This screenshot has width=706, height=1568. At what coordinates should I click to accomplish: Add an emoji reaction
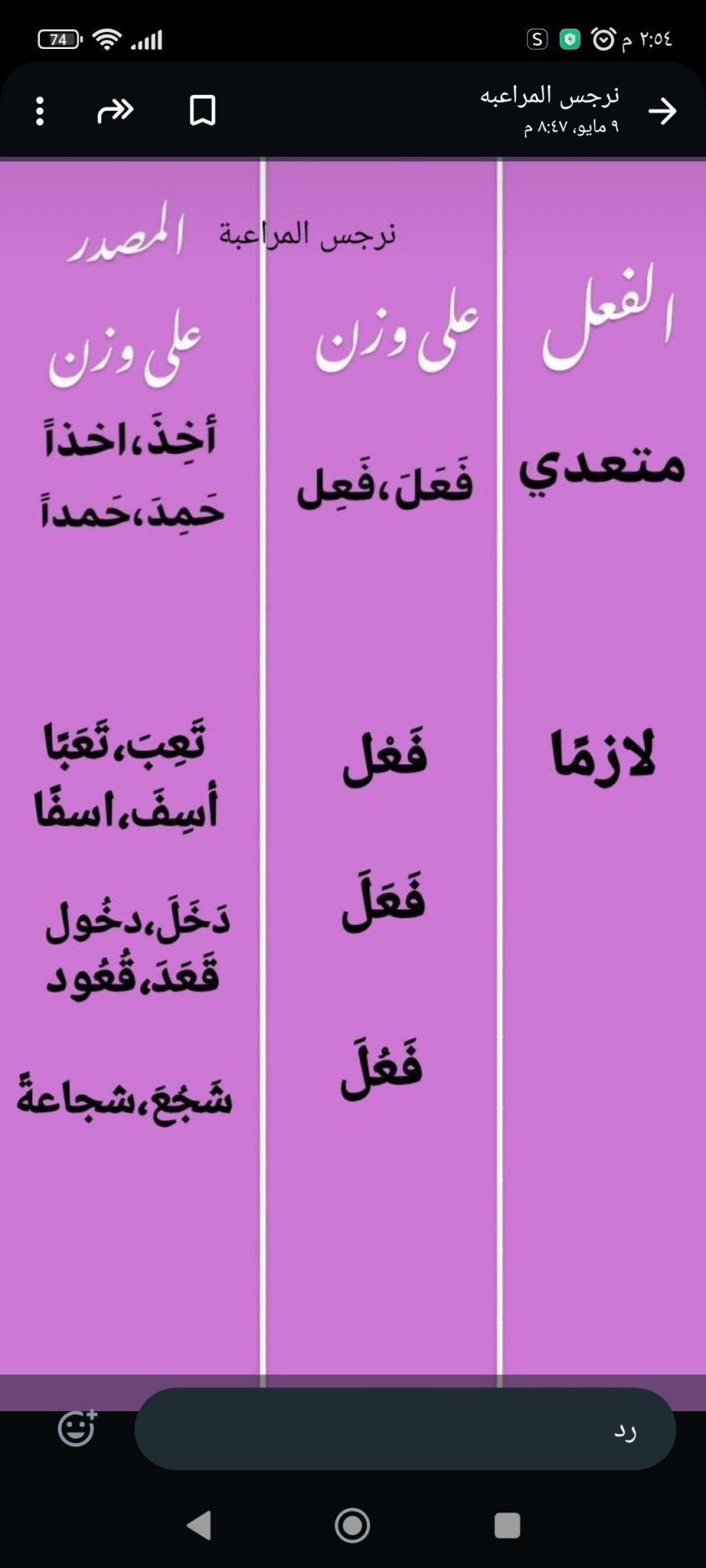77,1428
